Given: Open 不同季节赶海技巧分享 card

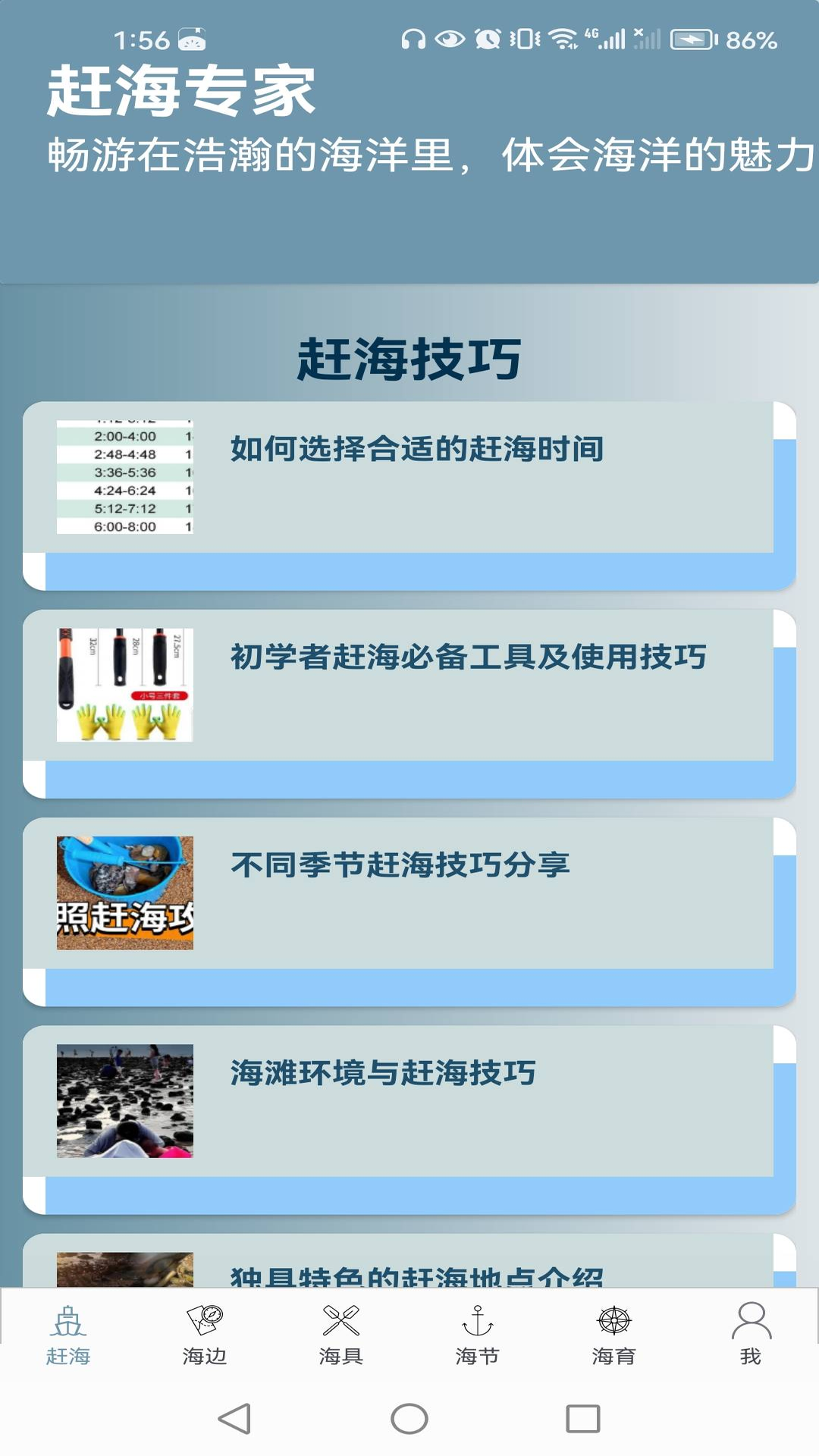Looking at the screenshot, I should point(409,912).
